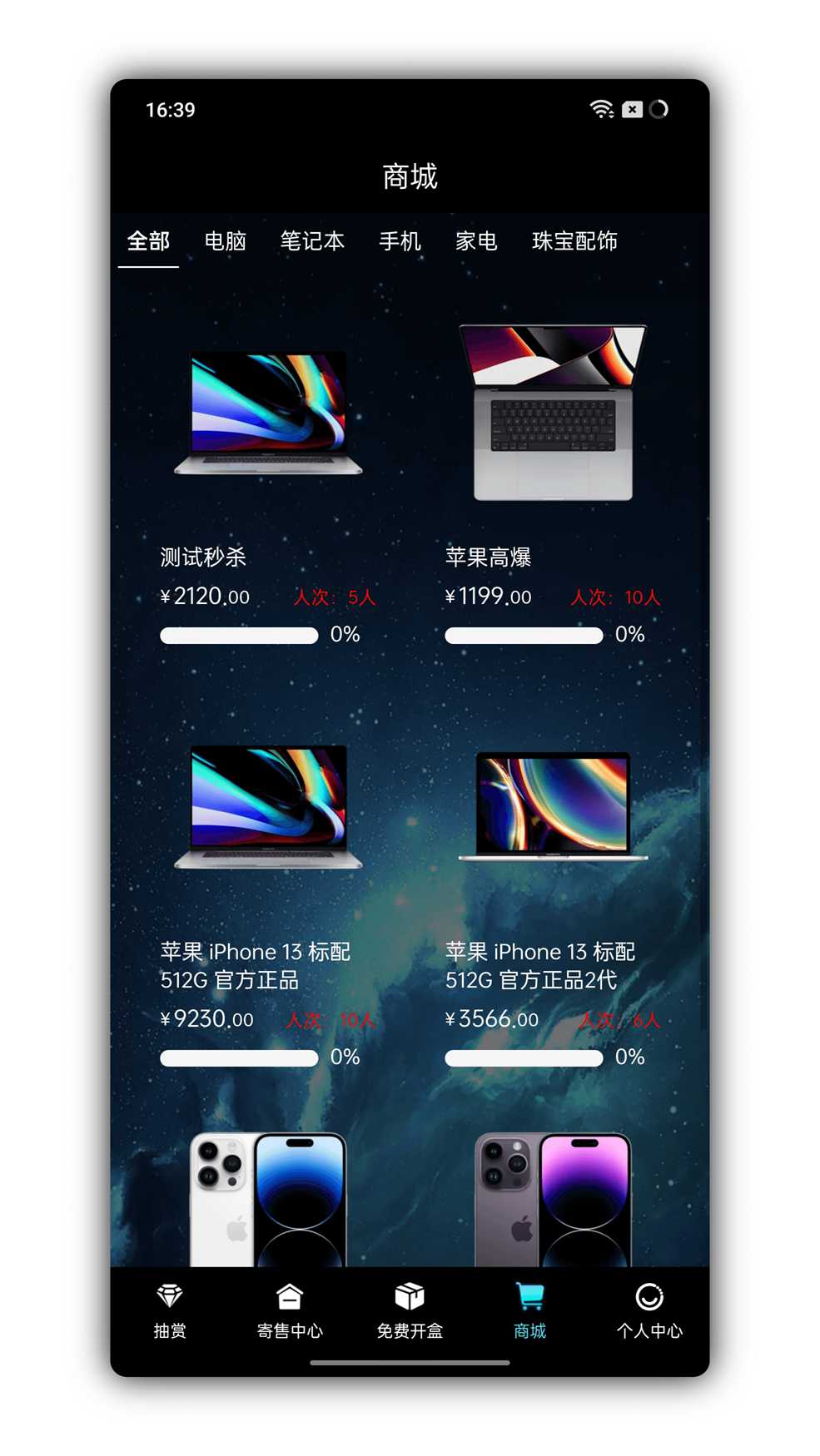Switch to the 电脑 category tab
This screenshot has width=820, height=1456.
click(x=226, y=241)
